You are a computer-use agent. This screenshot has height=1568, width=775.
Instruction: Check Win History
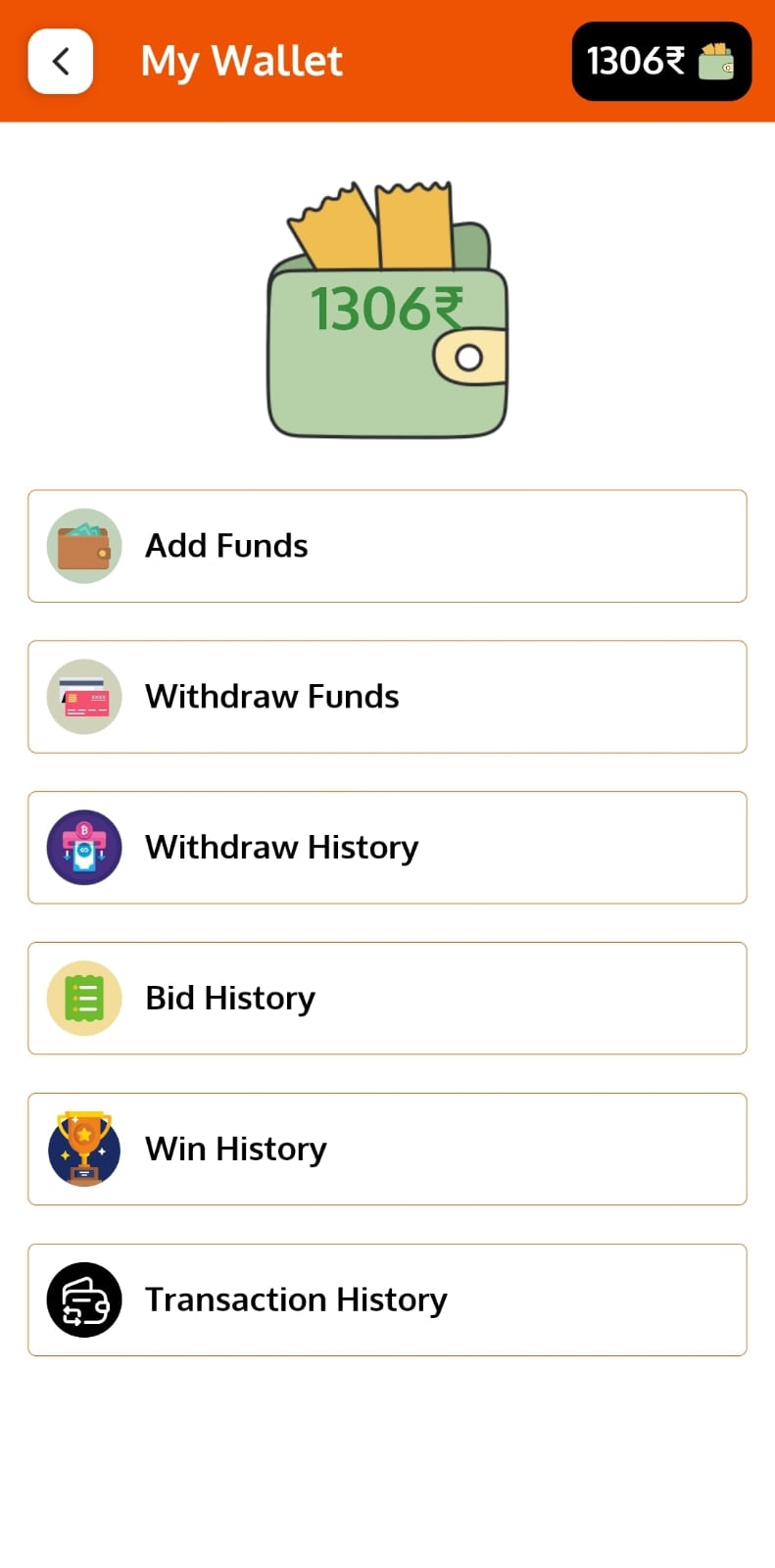[x=387, y=1150]
